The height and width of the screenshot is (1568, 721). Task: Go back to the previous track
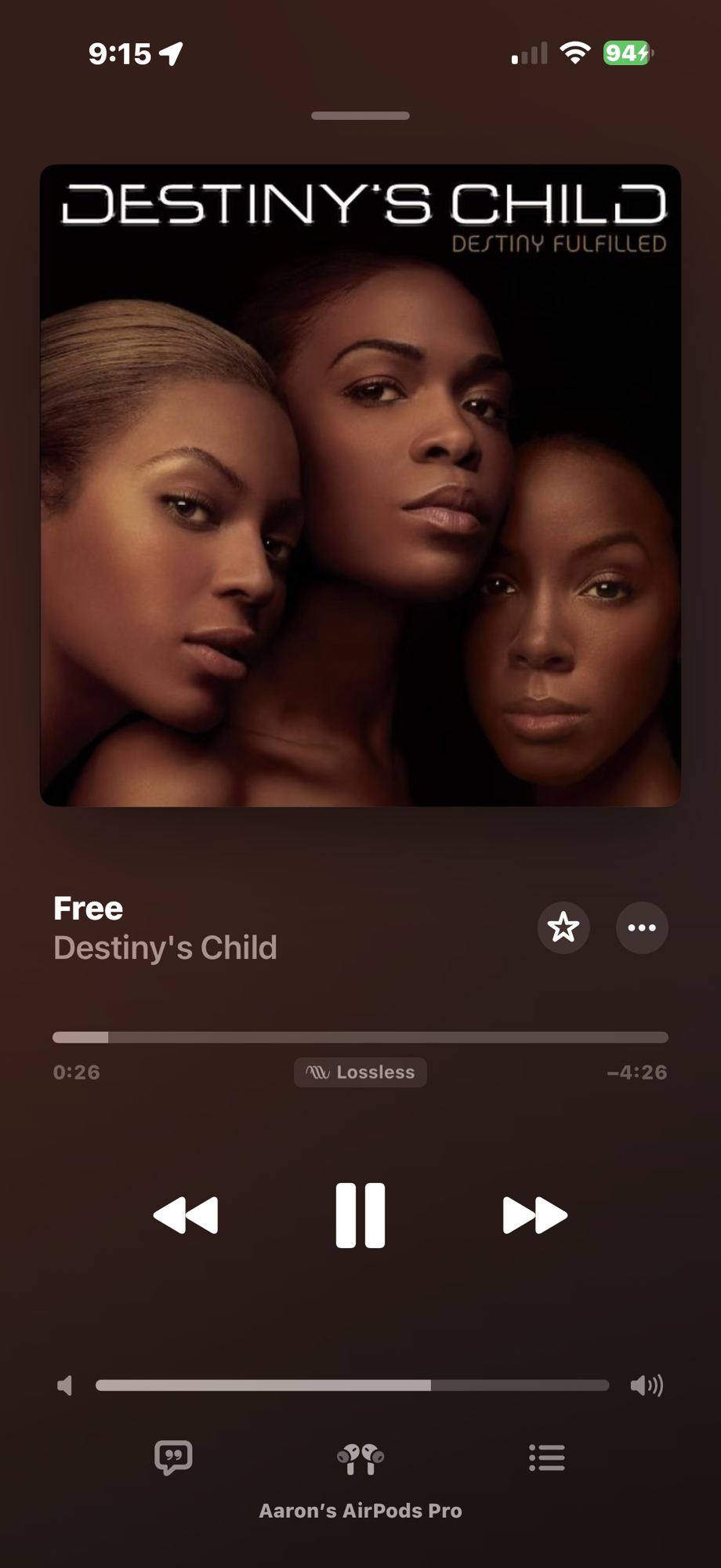(186, 1215)
